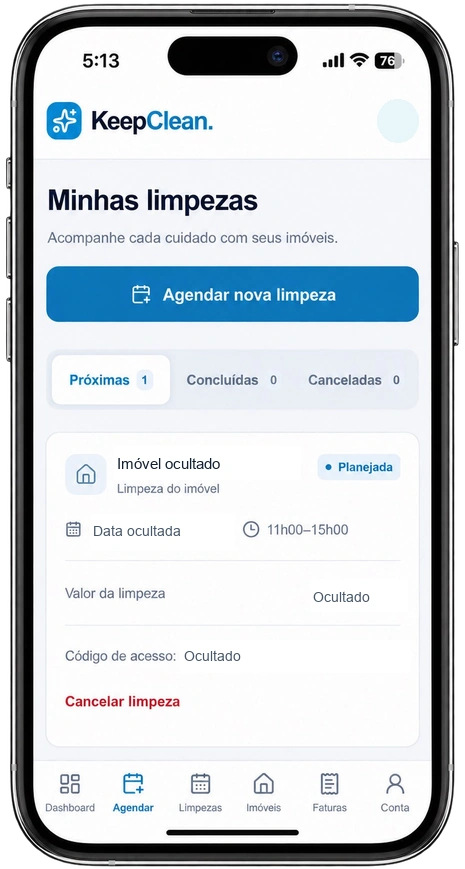Open the Imóvel ocultado cleaning card

232,590
